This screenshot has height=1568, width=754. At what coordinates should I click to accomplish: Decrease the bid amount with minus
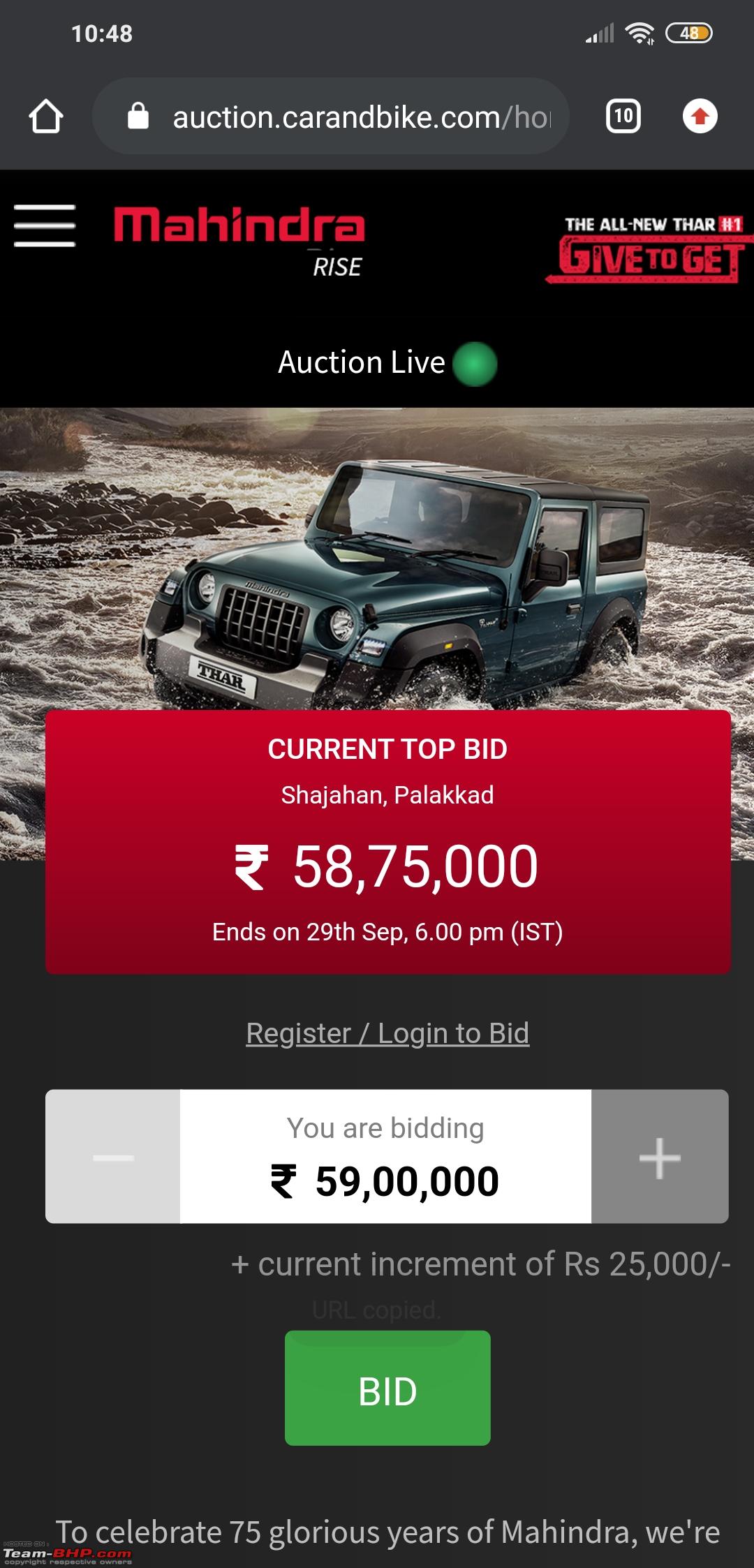[113, 1156]
